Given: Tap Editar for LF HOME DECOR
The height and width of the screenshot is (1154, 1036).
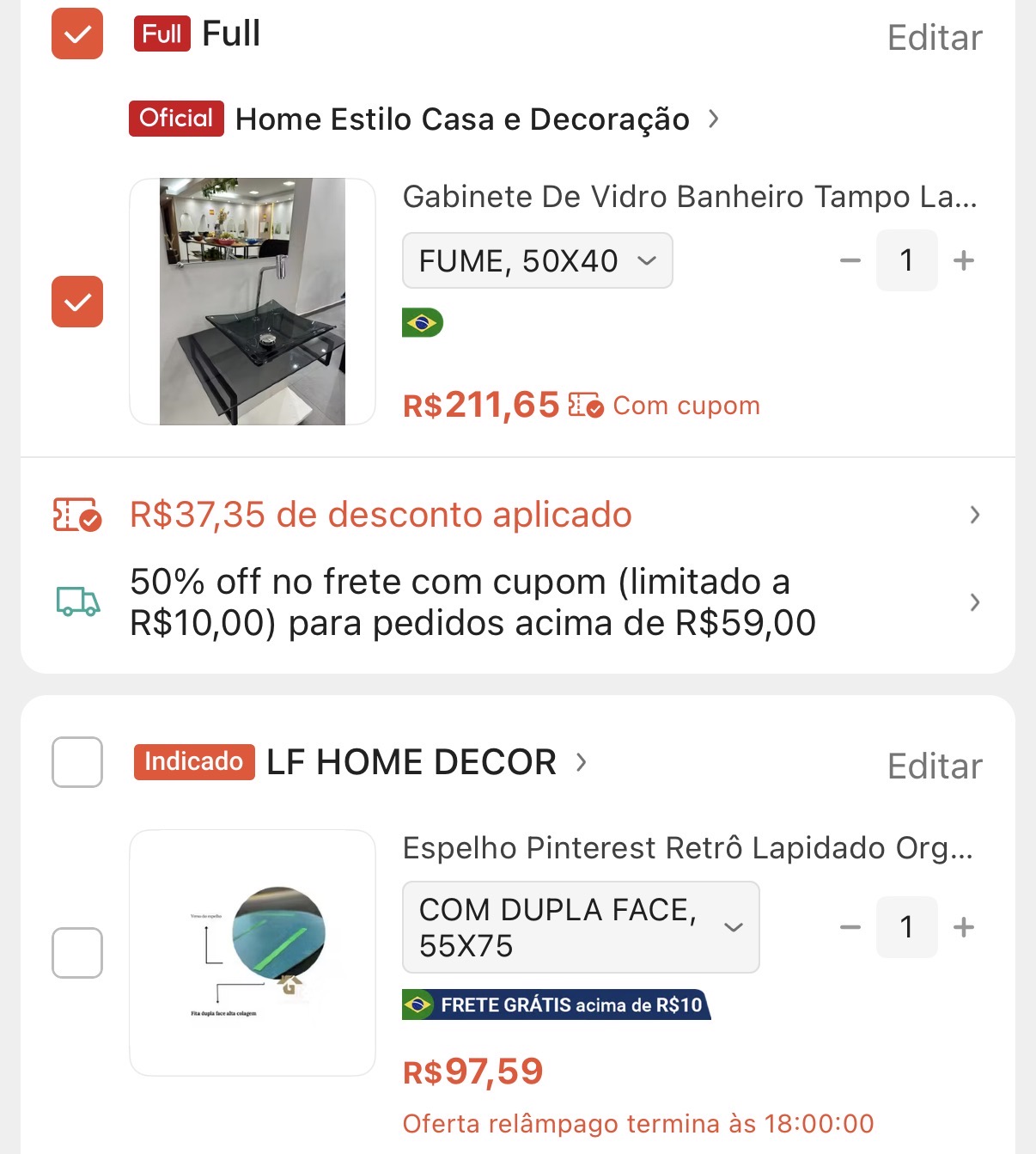Looking at the screenshot, I should (x=935, y=766).
